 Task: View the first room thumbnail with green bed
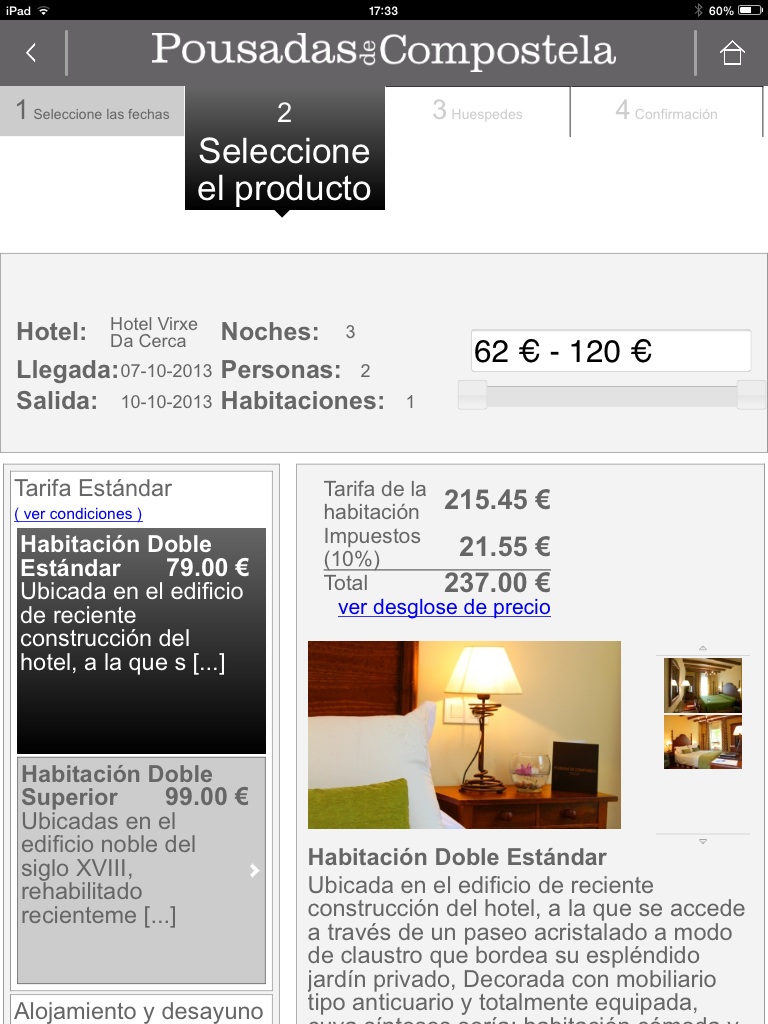(702, 685)
